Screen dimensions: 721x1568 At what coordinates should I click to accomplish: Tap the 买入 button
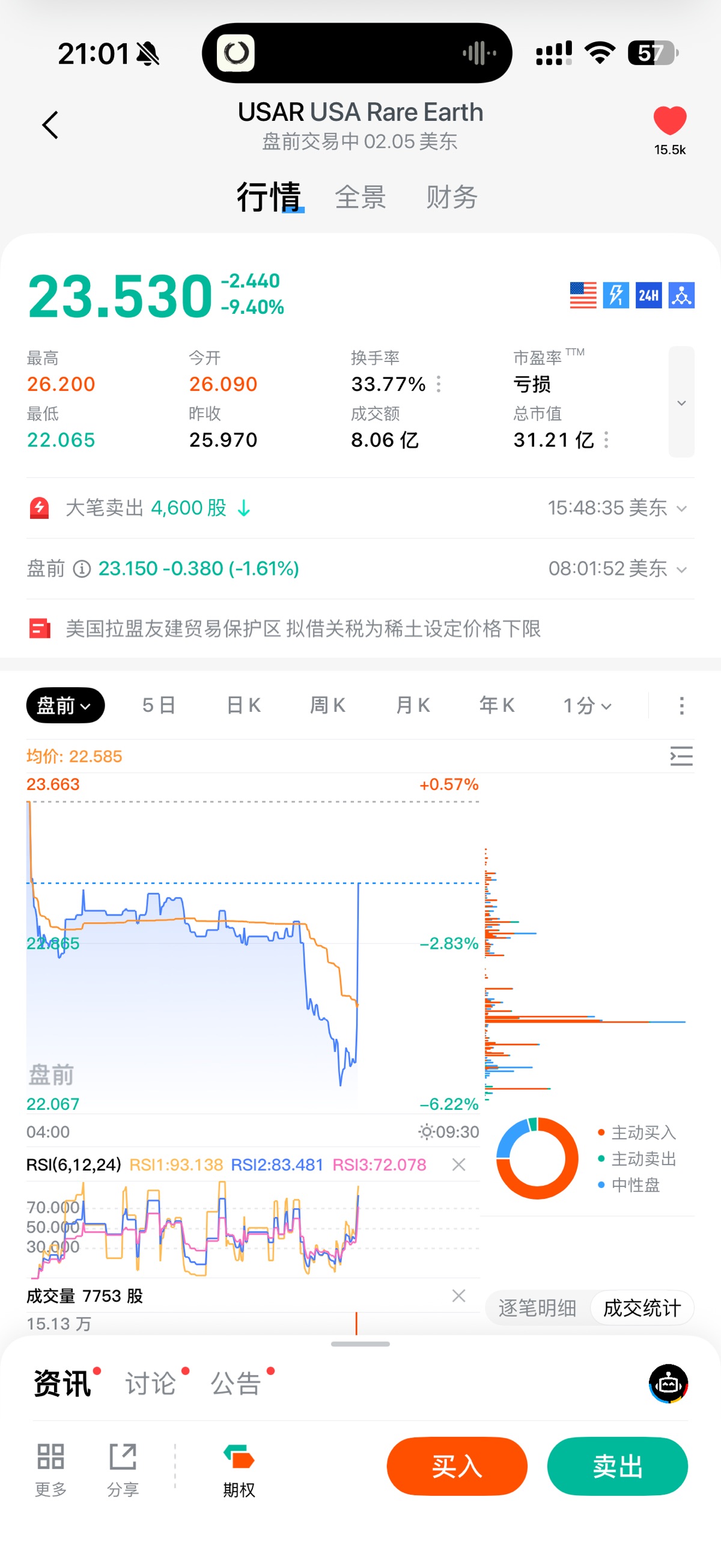click(456, 1466)
